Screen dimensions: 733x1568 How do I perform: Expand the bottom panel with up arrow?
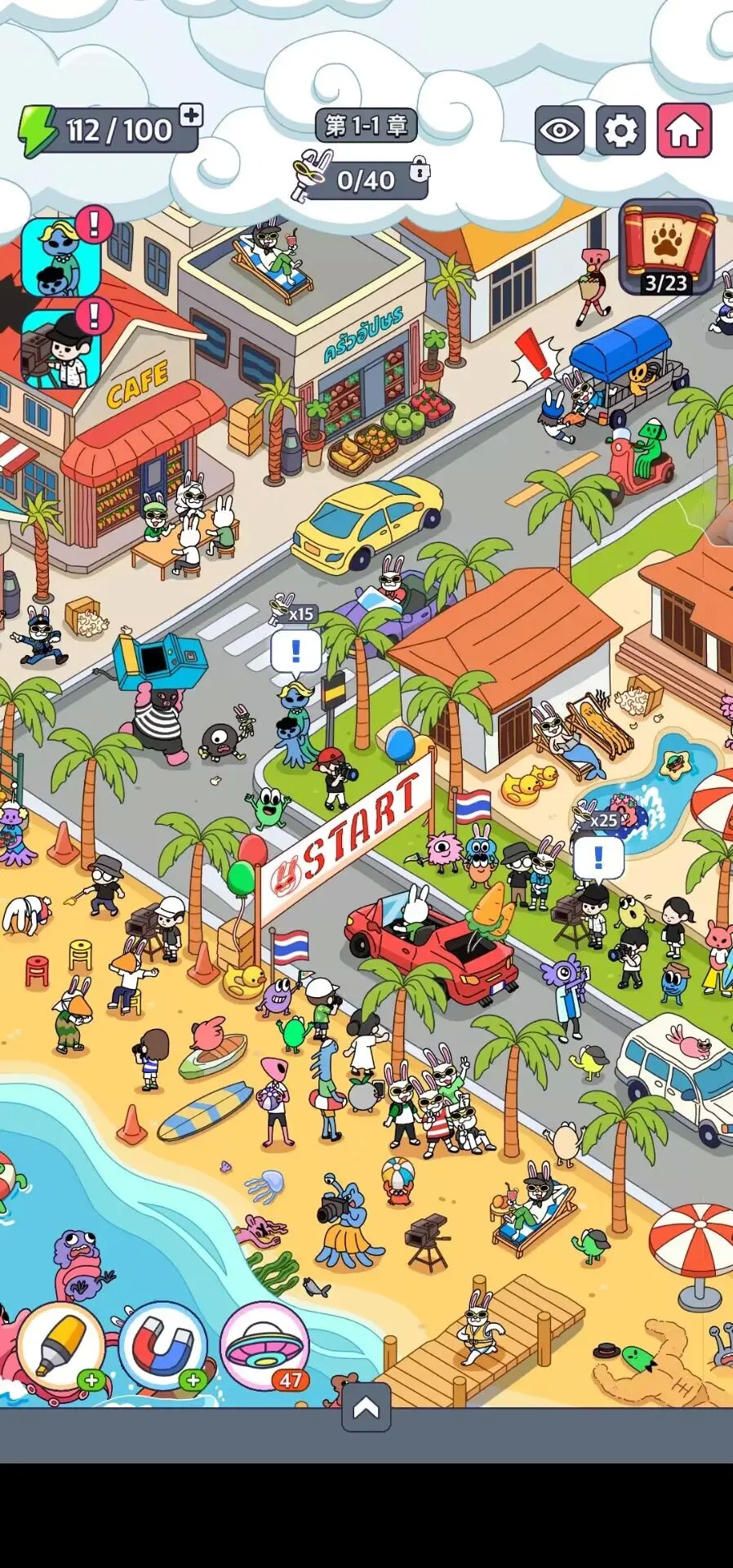(x=366, y=1408)
